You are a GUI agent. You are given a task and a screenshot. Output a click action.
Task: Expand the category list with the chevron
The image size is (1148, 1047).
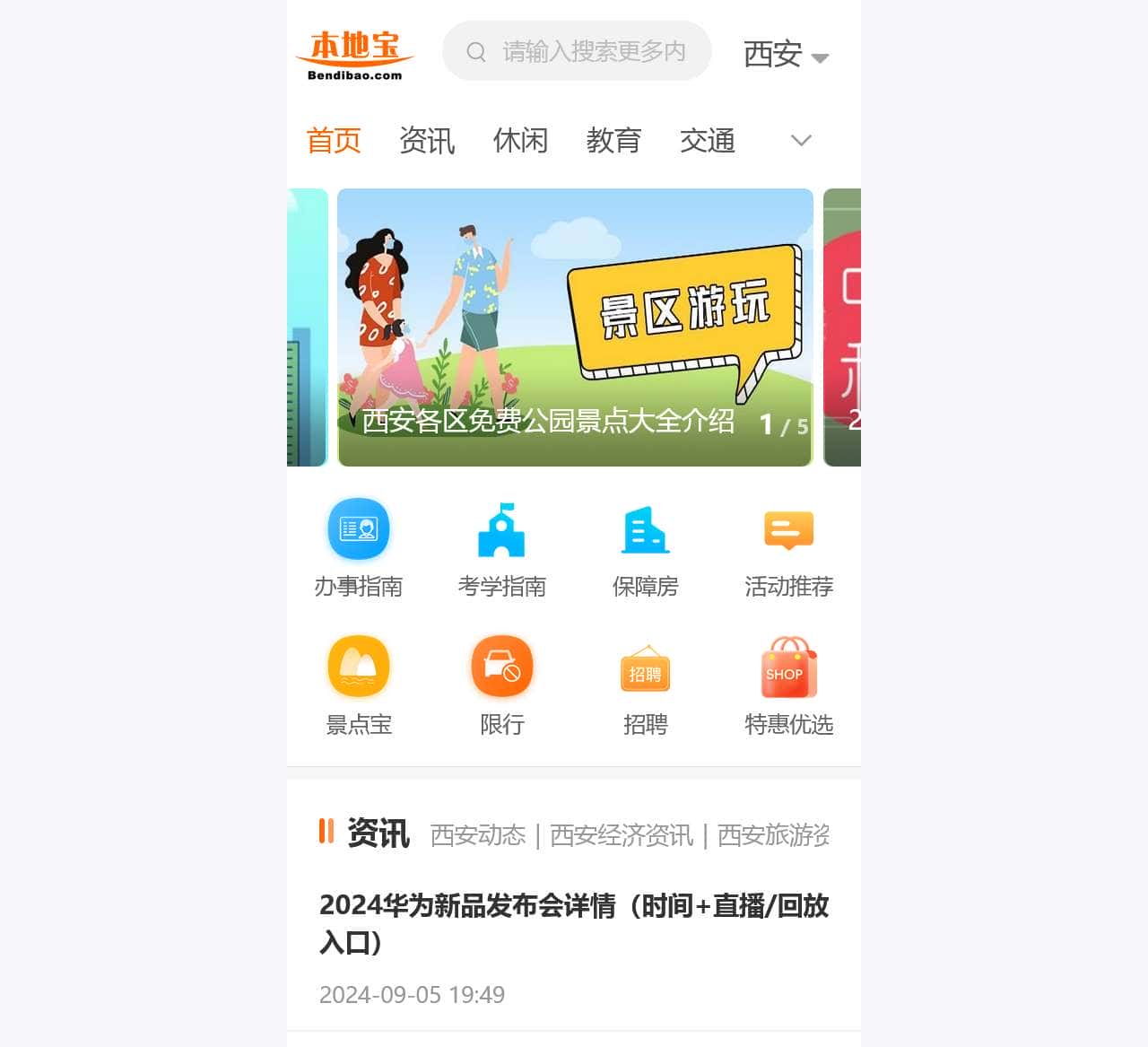[801, 141]
